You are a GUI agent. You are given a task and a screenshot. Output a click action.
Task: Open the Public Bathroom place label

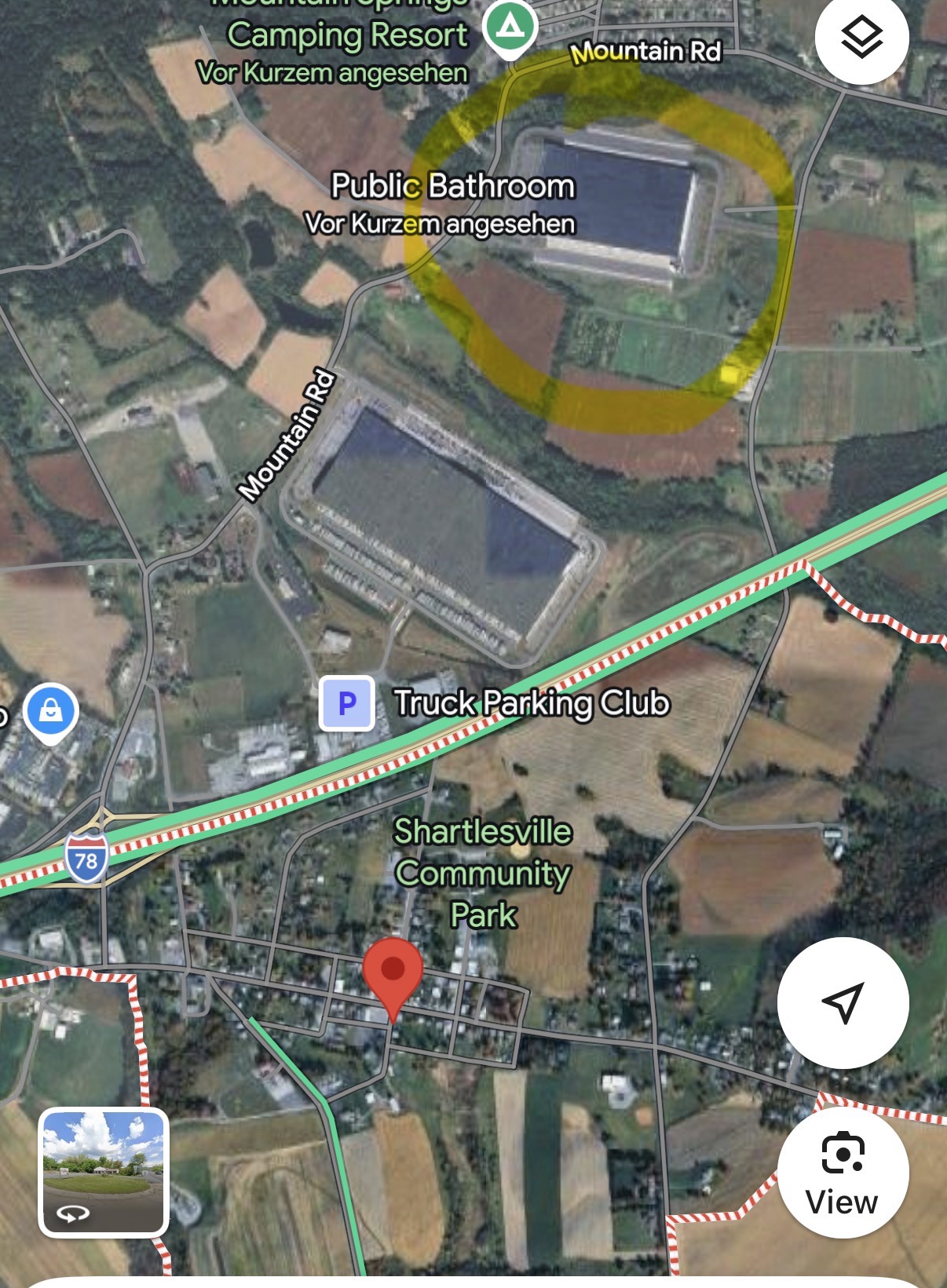pyautogui.click(x=452, y=187)
